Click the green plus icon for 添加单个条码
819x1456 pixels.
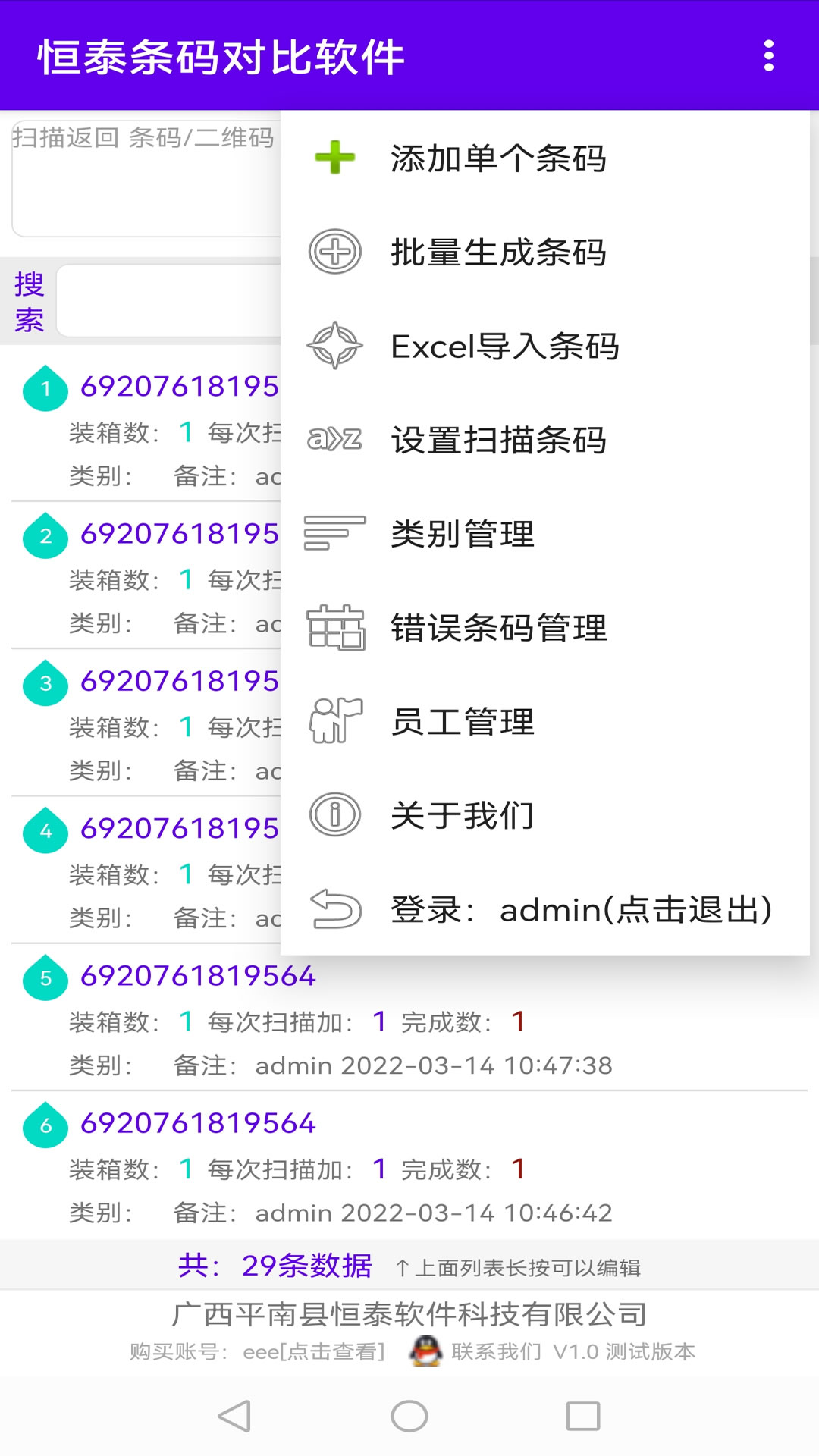pos(334,158)
